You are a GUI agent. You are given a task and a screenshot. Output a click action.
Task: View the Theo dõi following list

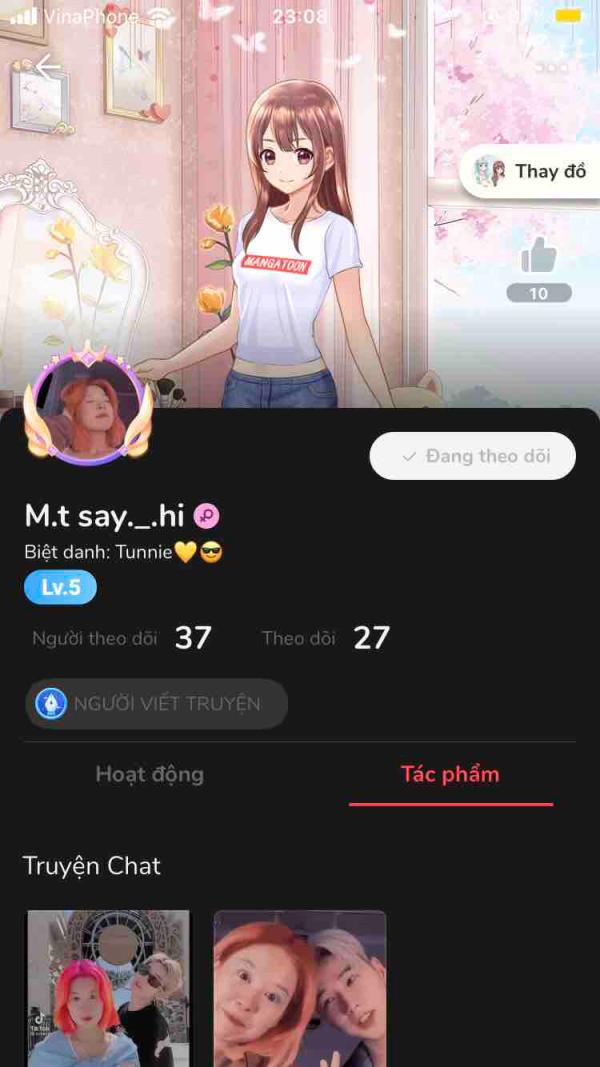click(x=326, y=638)
